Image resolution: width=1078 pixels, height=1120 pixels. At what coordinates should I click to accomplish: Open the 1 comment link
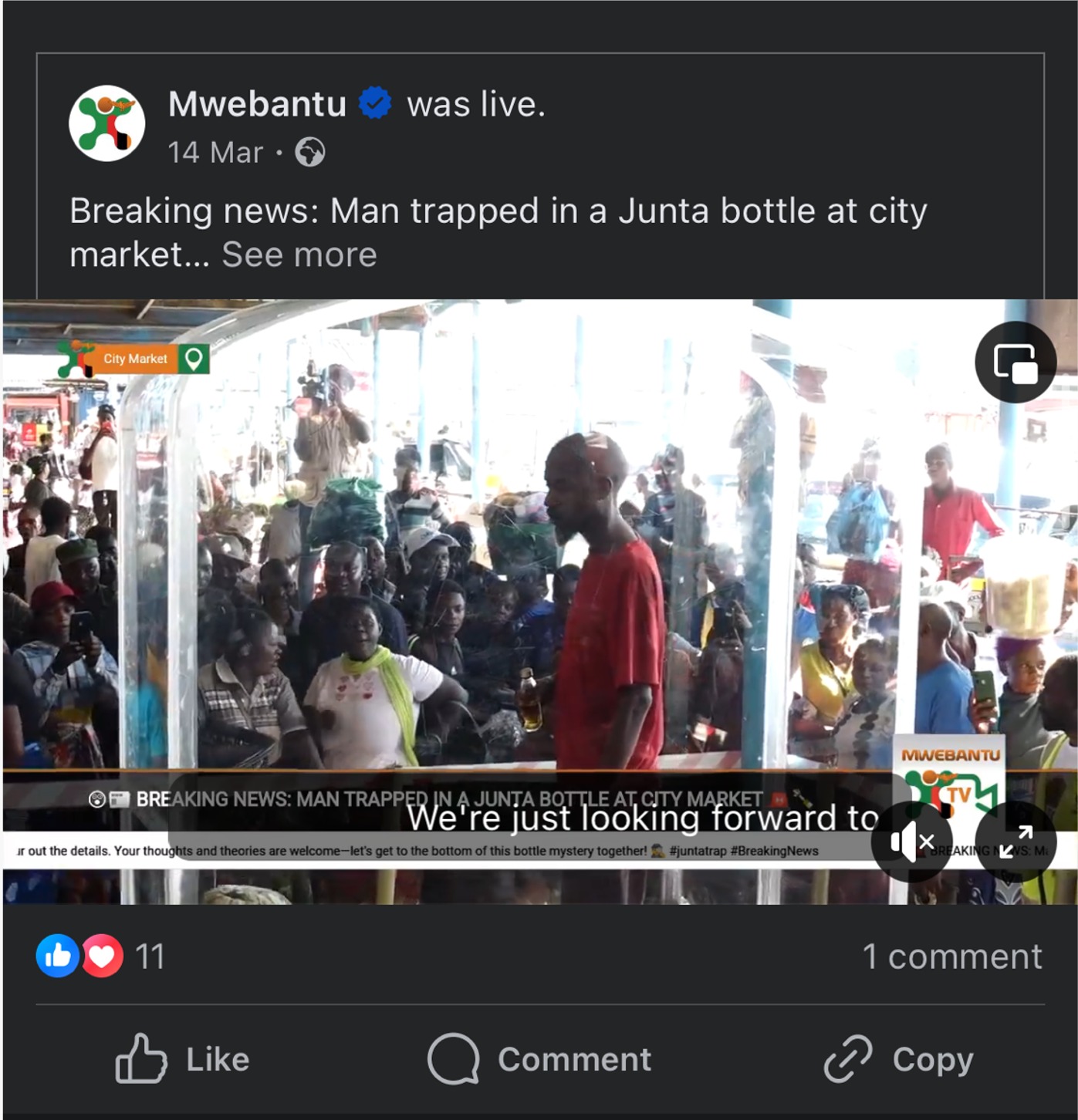pos(951,956)
